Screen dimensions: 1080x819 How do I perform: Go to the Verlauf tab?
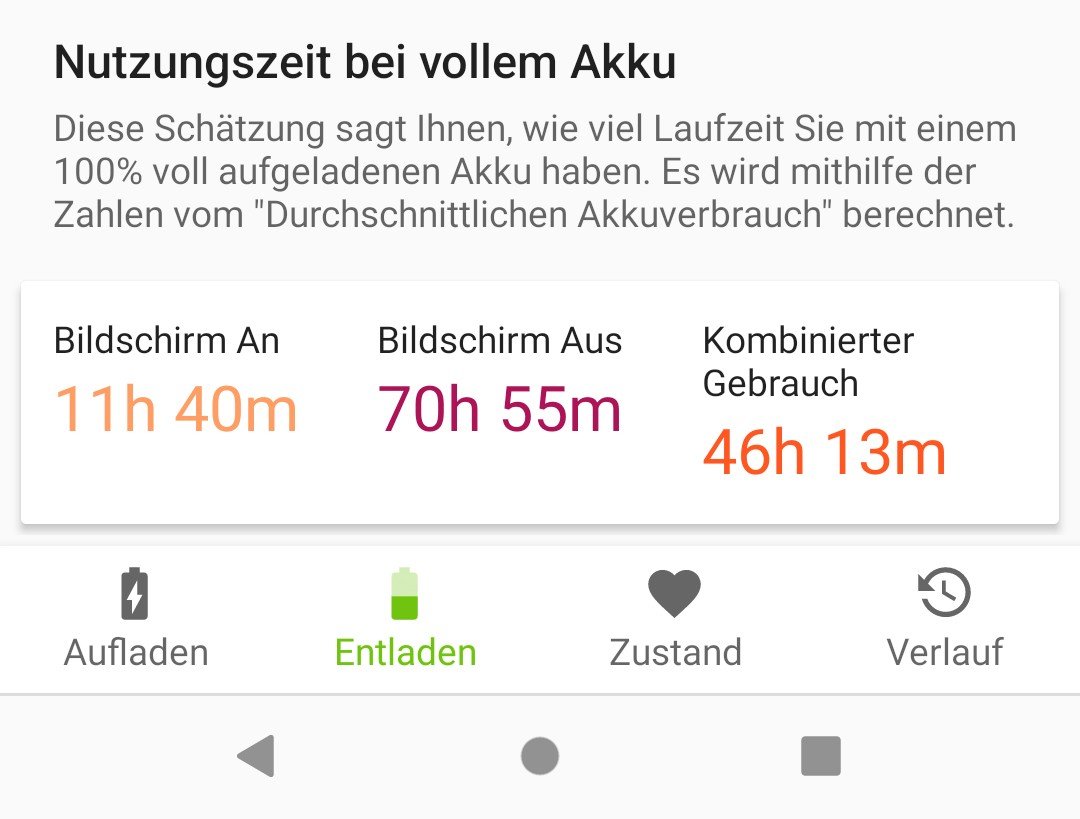945,620
